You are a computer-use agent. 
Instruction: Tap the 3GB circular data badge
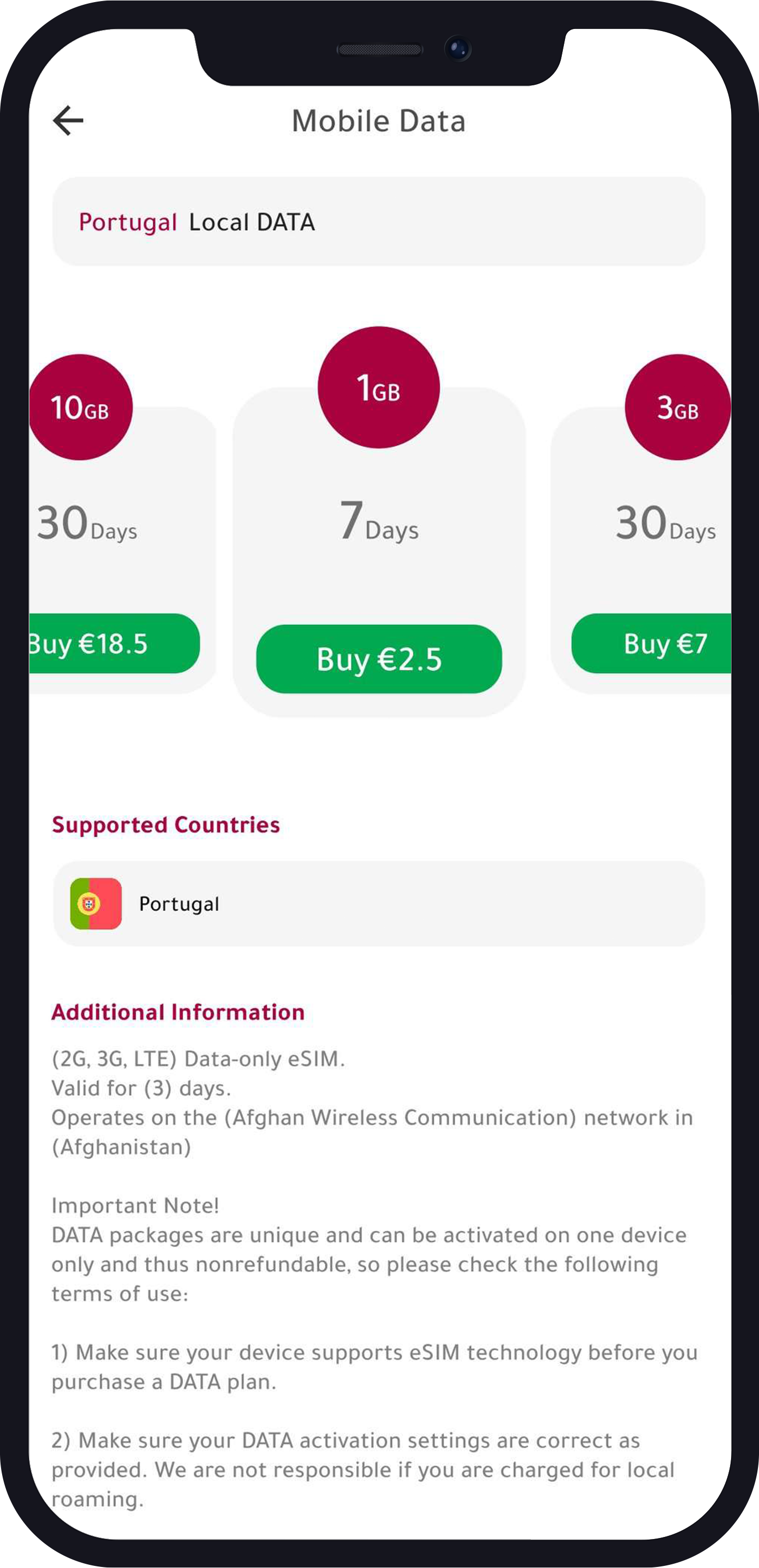pyautogui.click(x=678, y=408)
